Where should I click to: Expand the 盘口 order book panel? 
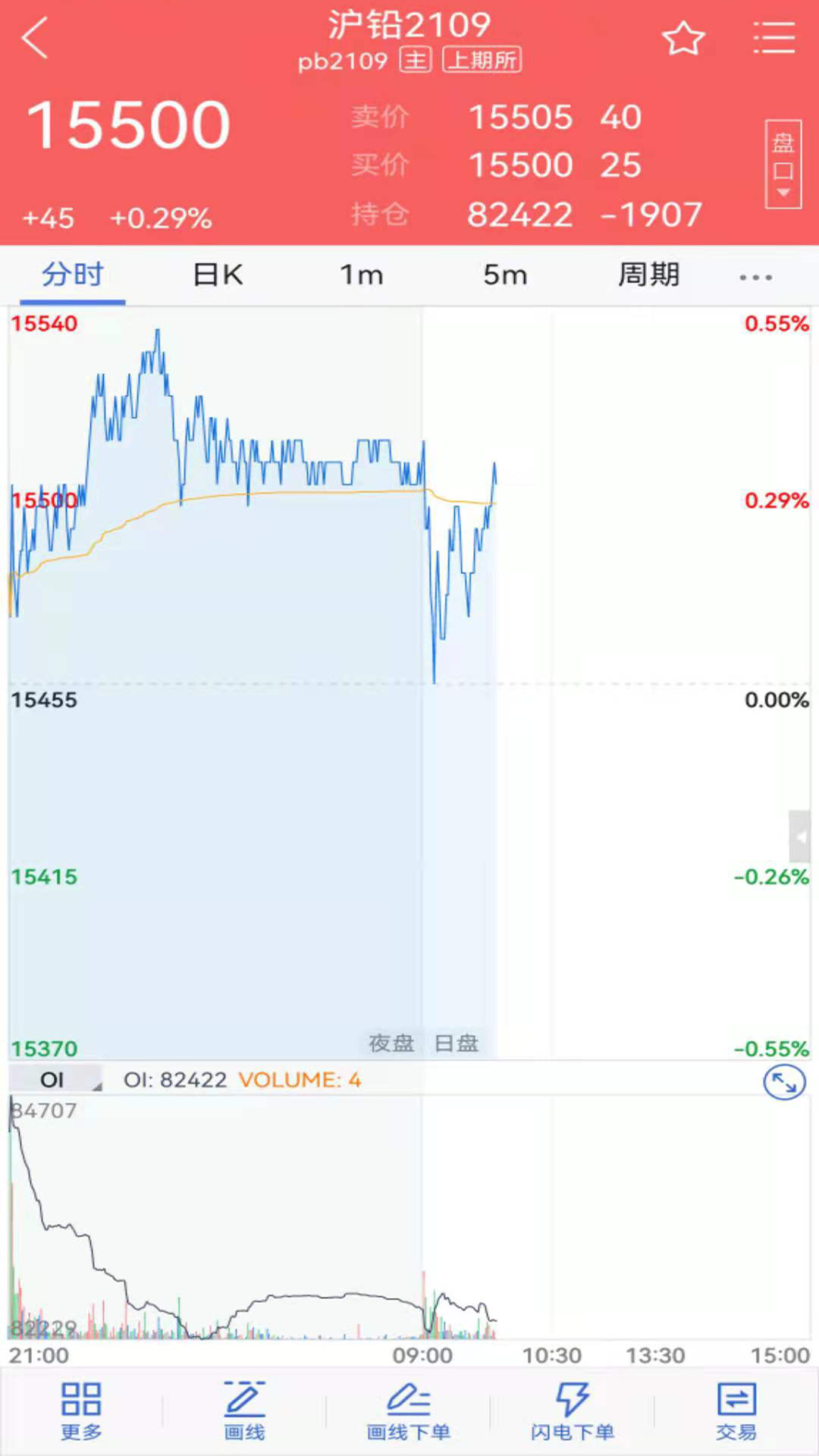pos(783,164)
